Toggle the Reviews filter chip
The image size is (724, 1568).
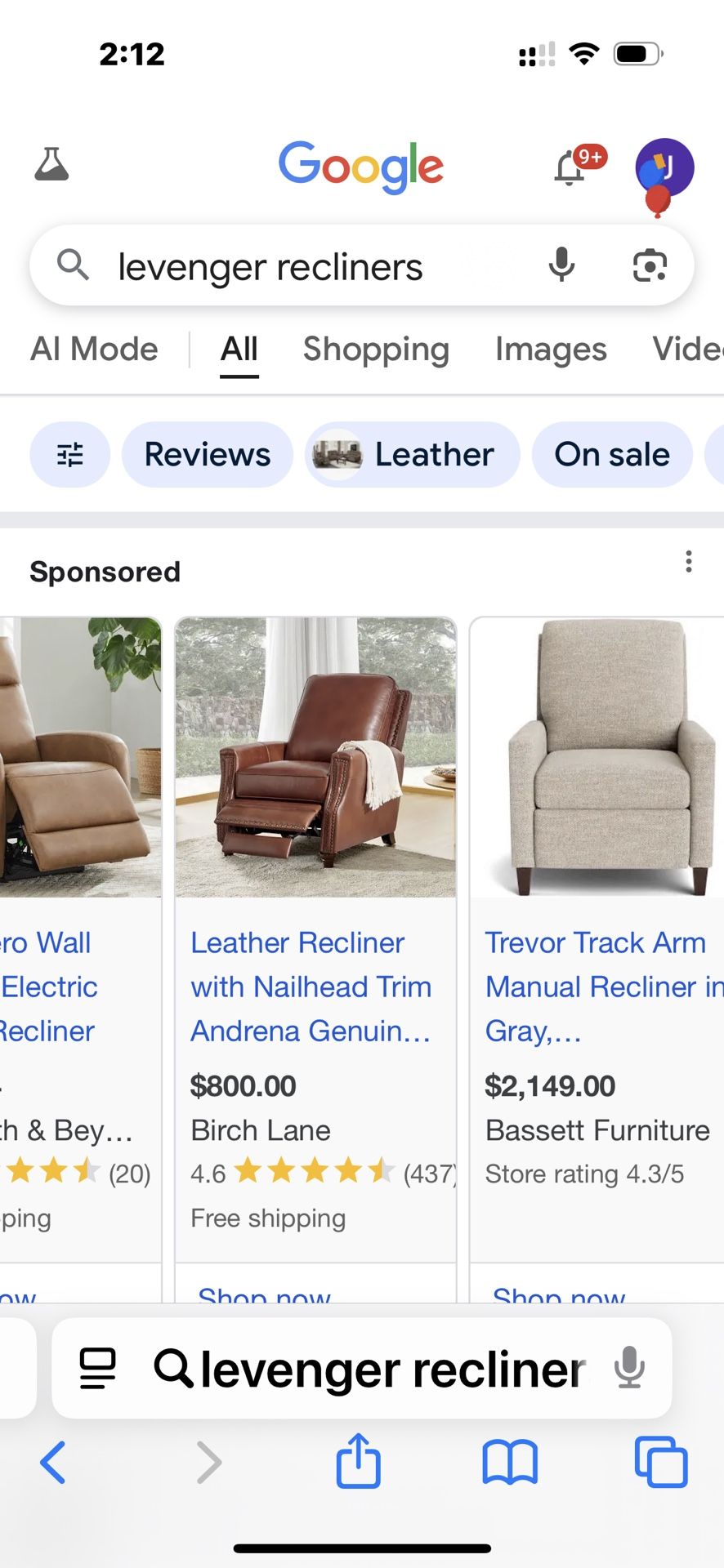(x=206, y=454)
